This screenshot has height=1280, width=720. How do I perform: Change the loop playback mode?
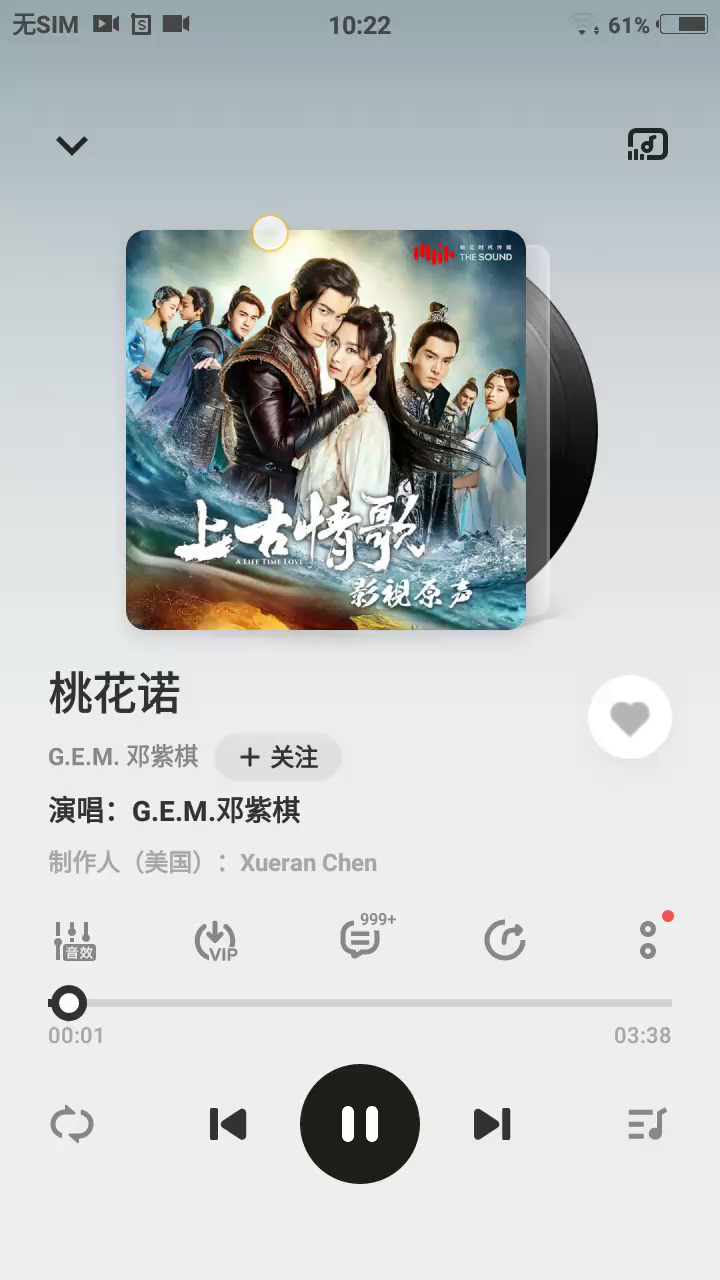(72, 1124)
